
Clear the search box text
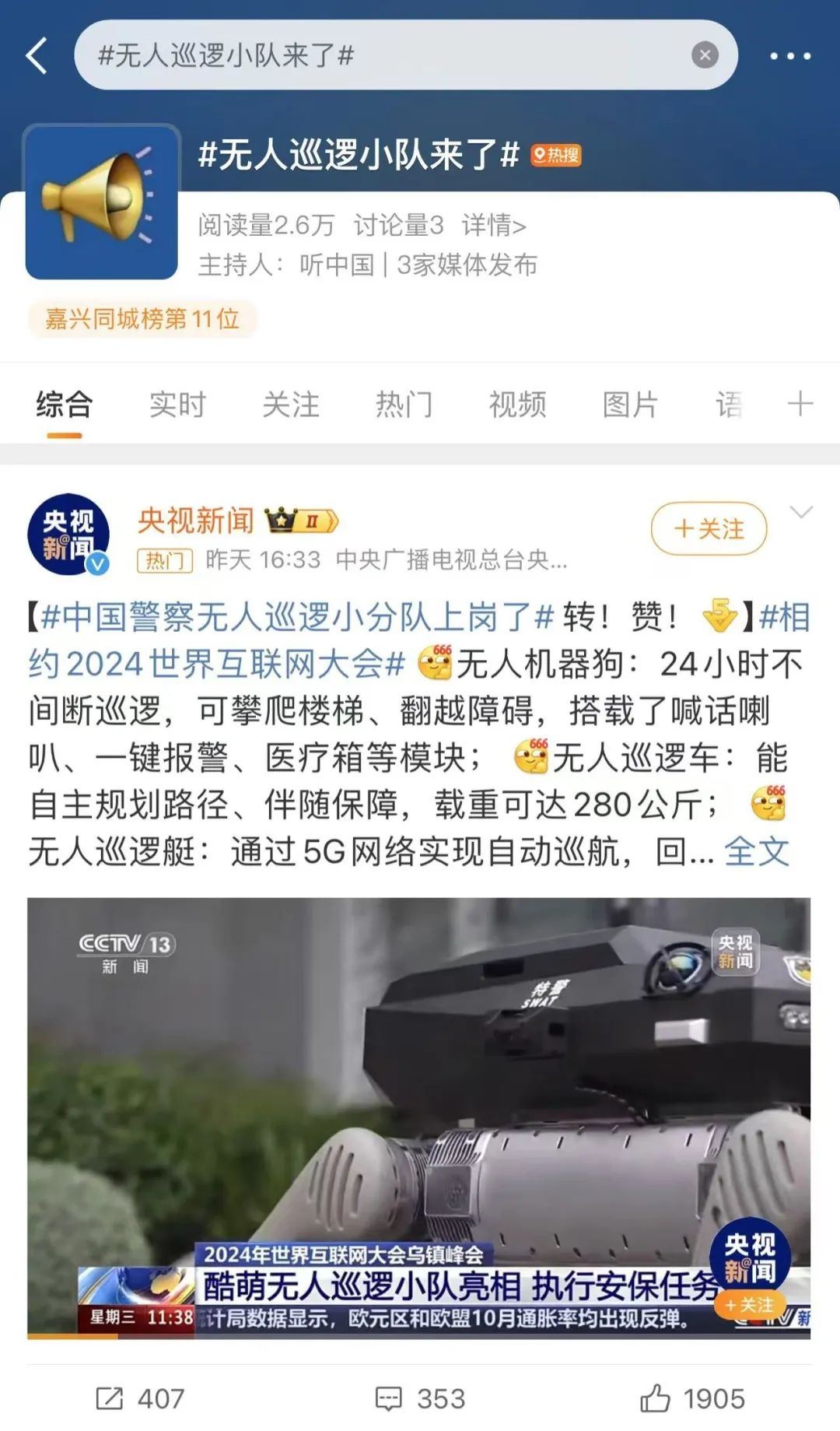(705, 55)
